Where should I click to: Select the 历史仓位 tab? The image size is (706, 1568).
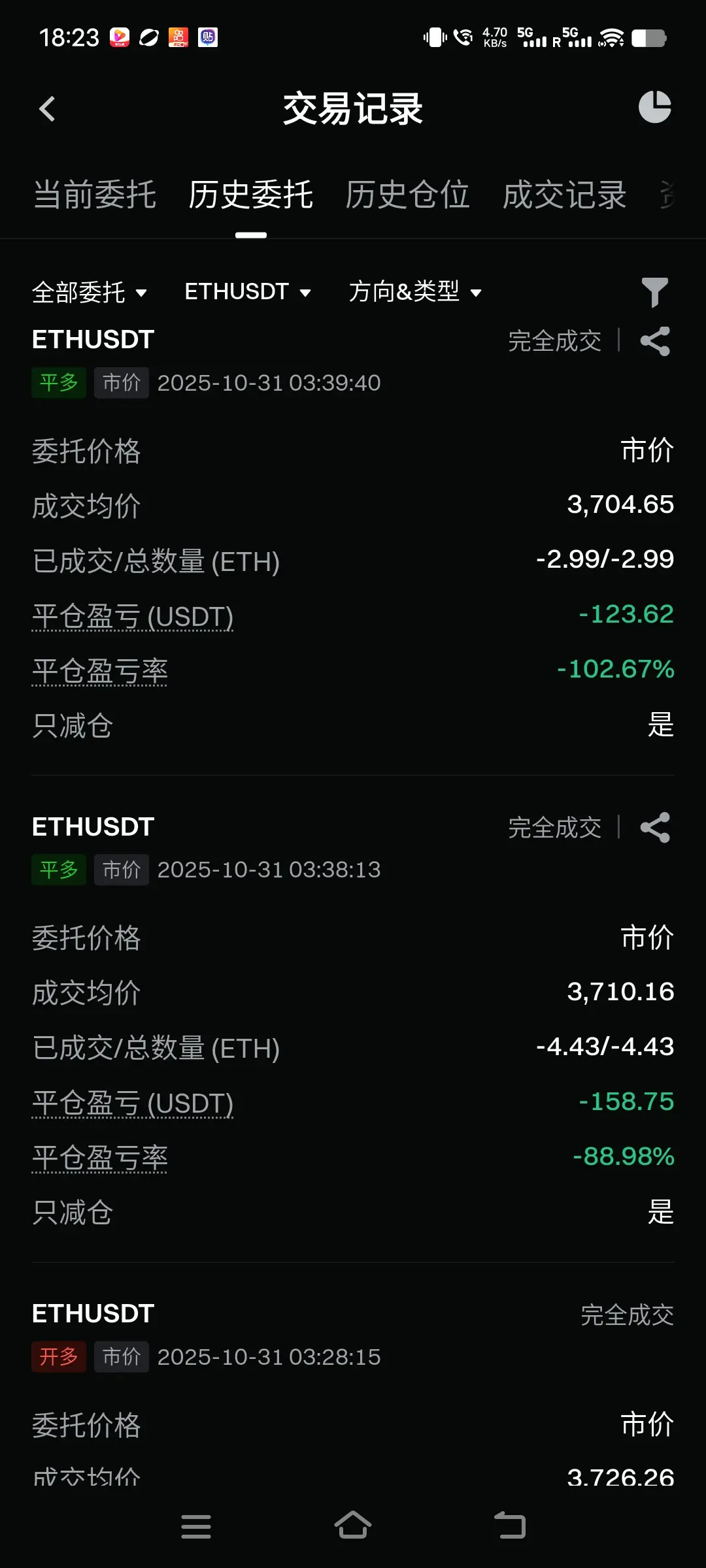[407, 195]
